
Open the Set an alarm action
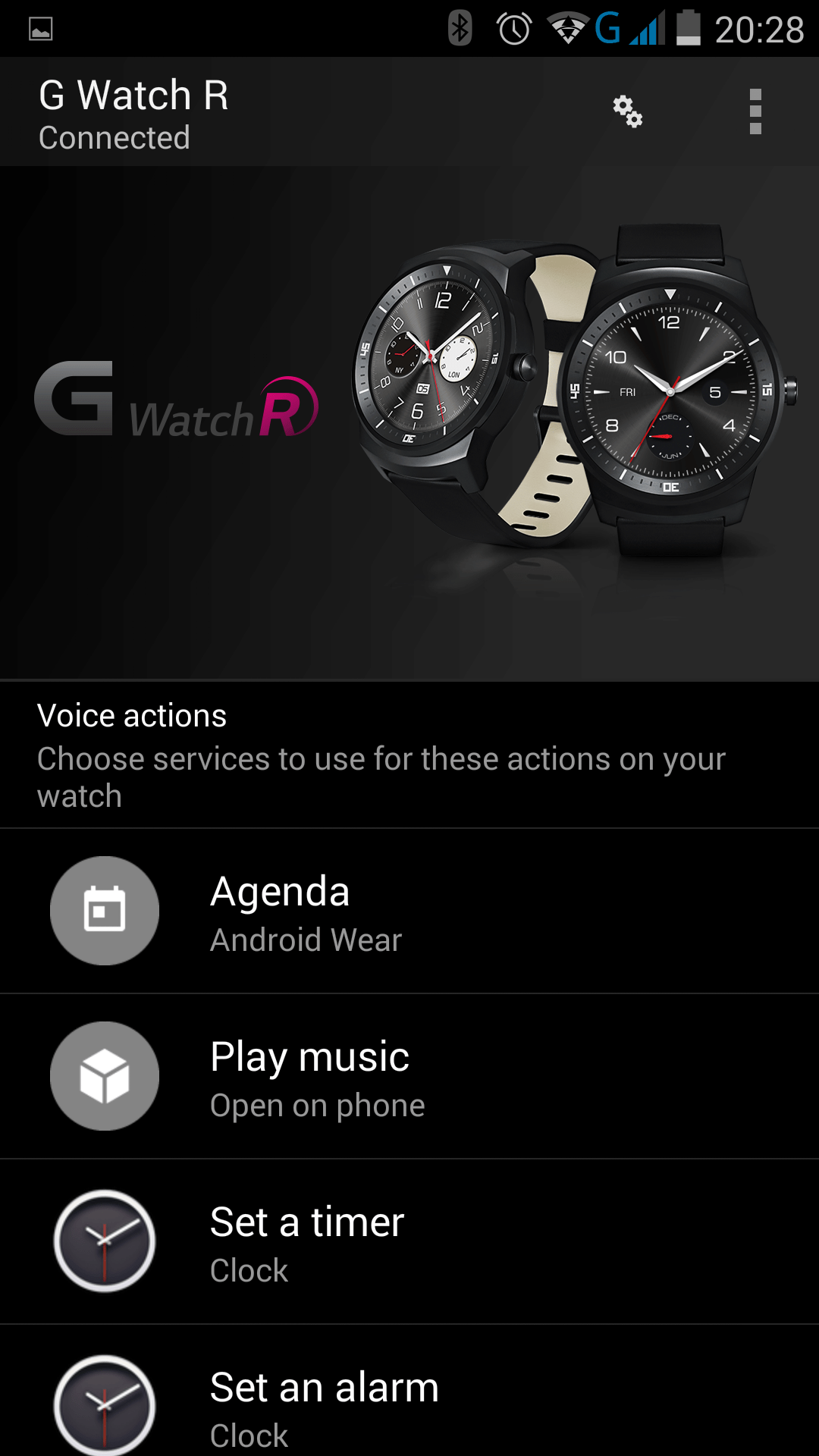pos(409,1391)
